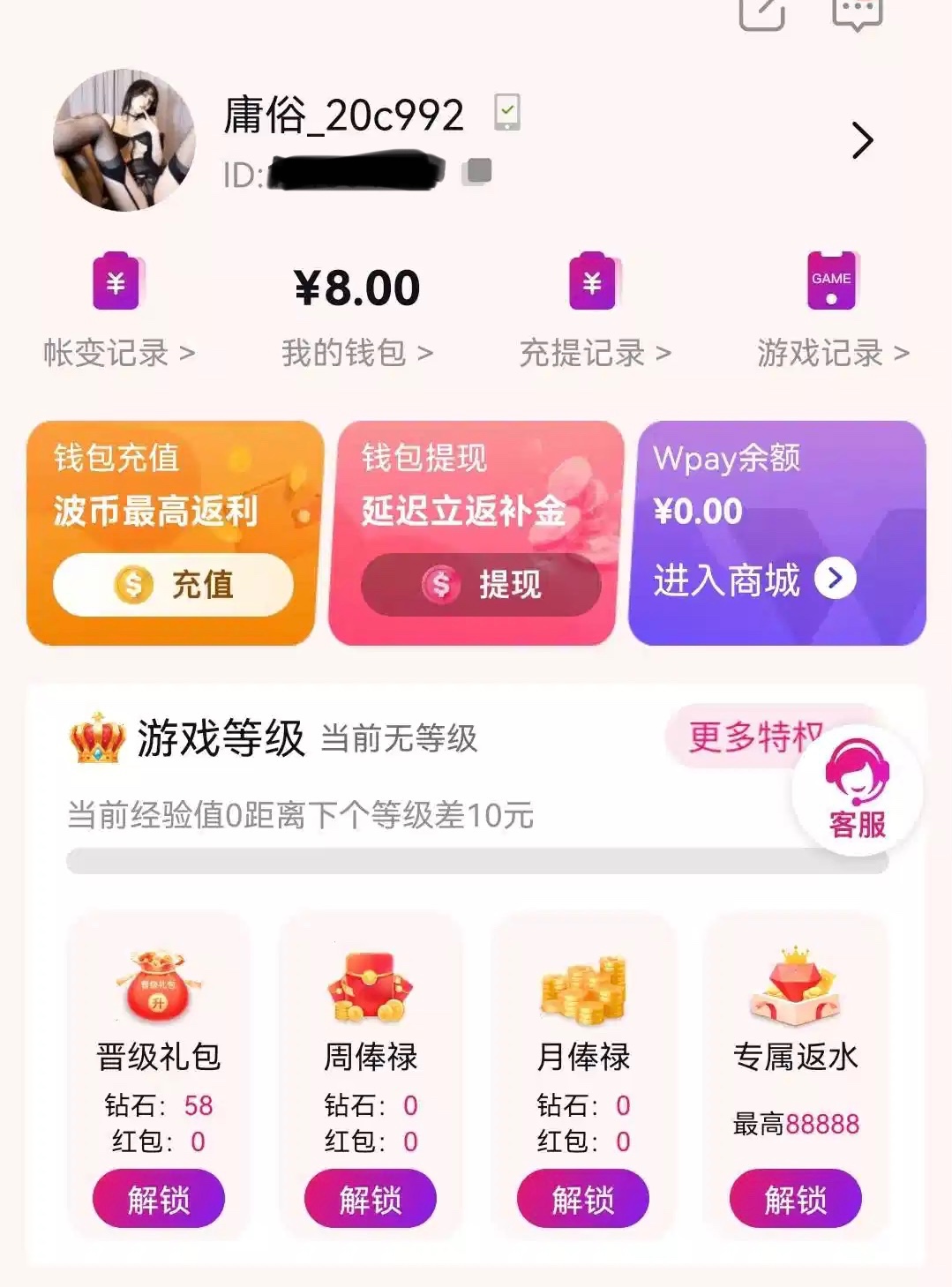The image size is (952, 1287).
Task: Unlock the 晋级礼包 reward
Action: tap(159, 1199)
